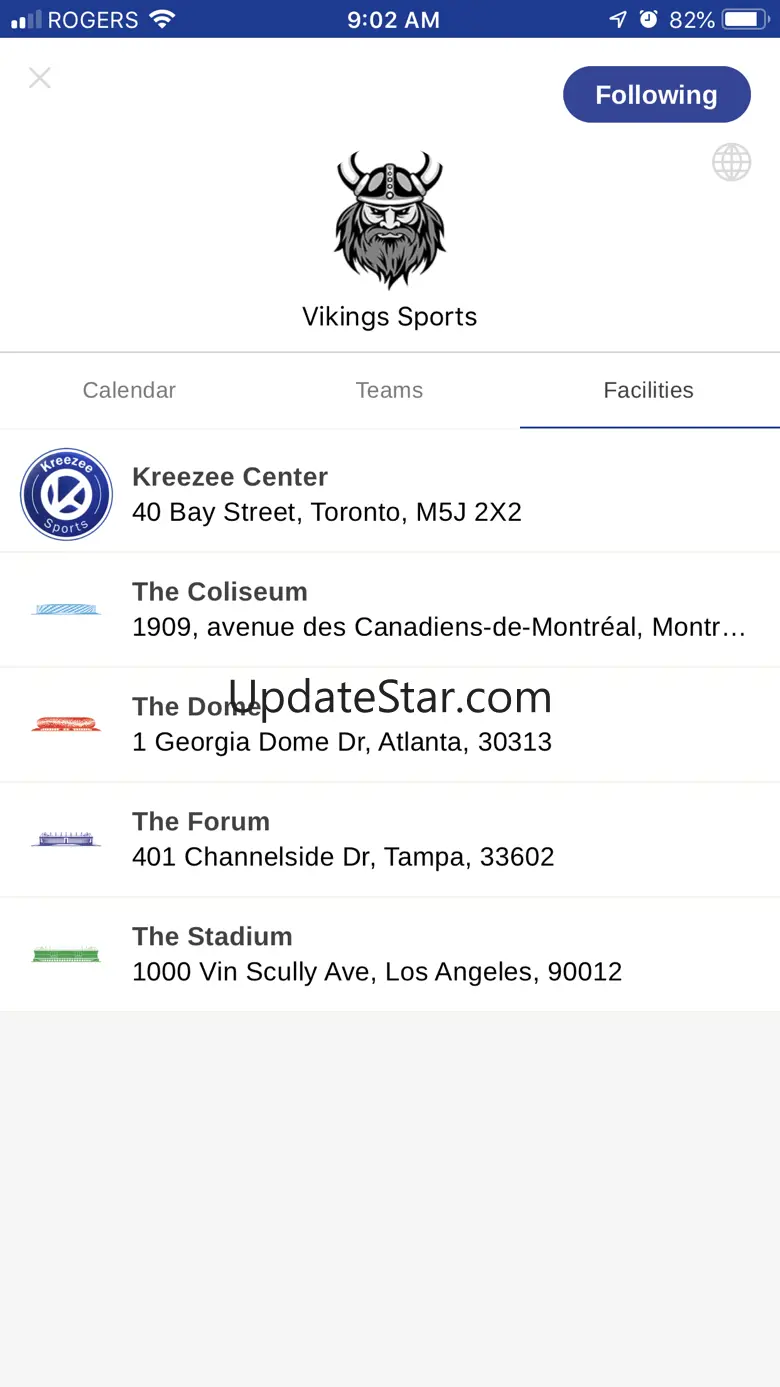780x1387 pixels.
Task: Switch to the Calendar tab
Action: click(129, 390)
